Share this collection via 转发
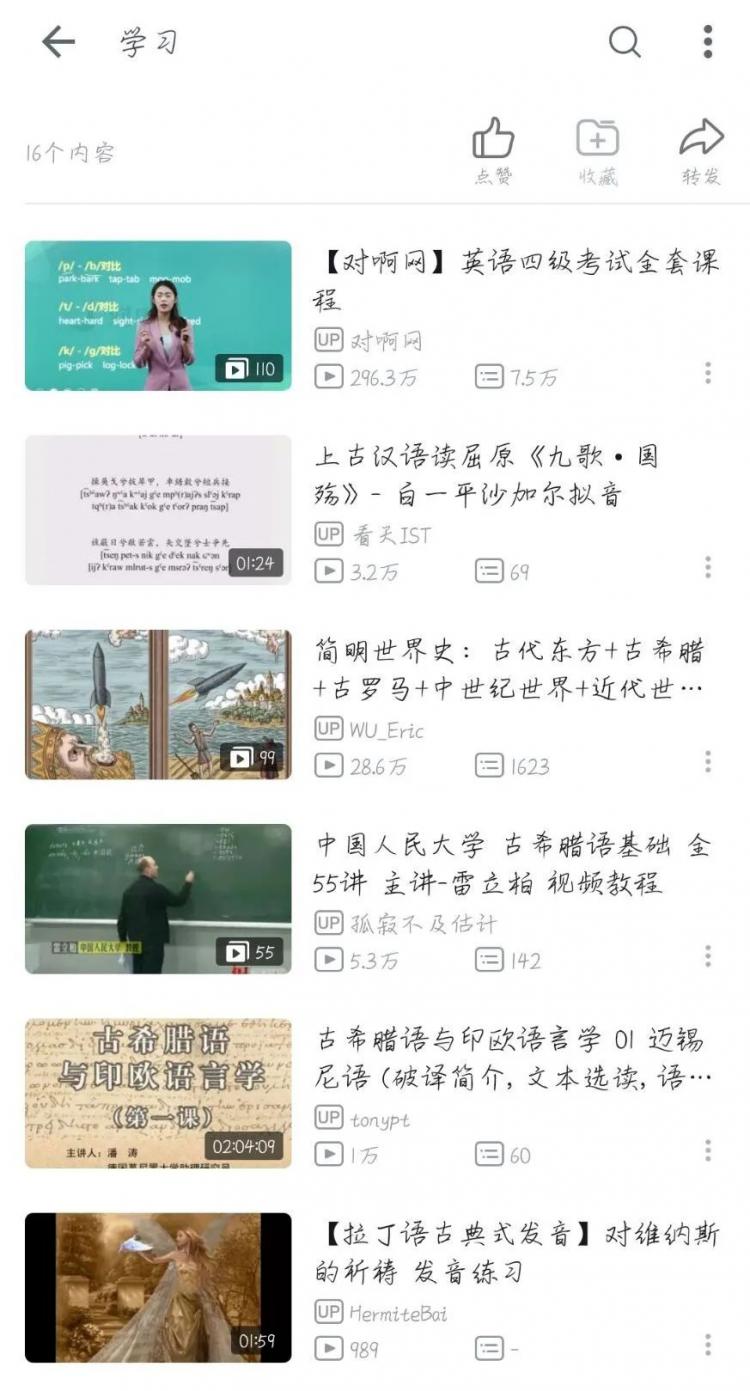The image size is (750, 1391). [701, 150]
